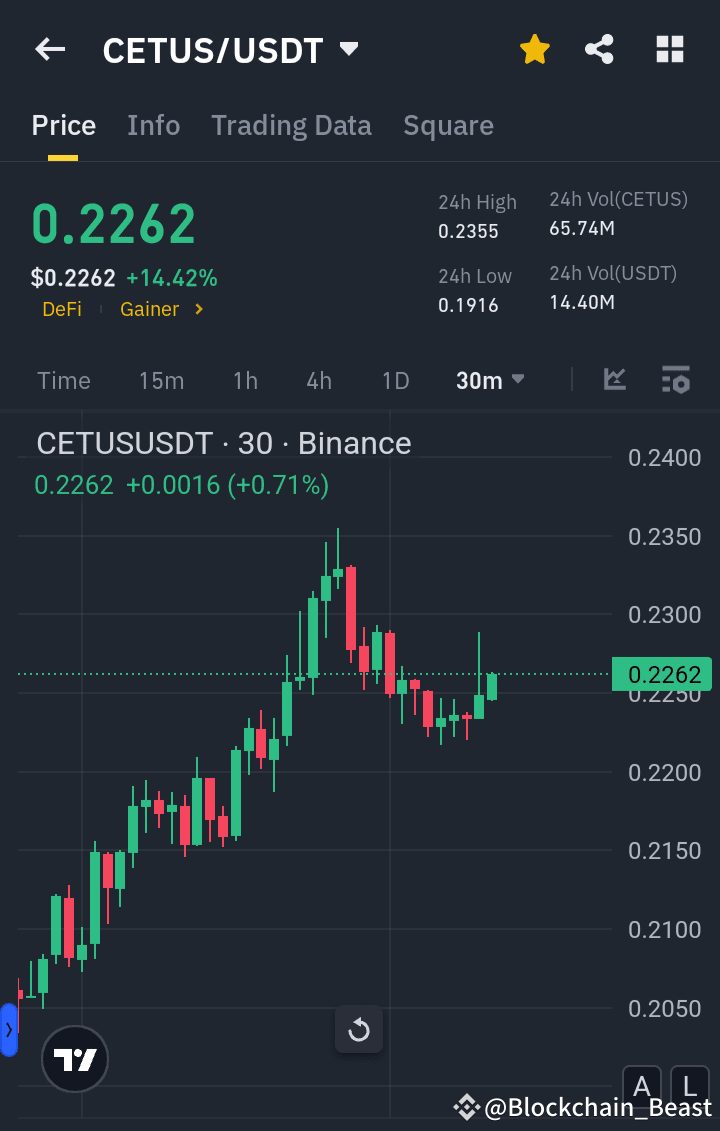Open the trading grid menu icon
The width and height of the screenshot is (720, 1131).
tap(669, 48)
